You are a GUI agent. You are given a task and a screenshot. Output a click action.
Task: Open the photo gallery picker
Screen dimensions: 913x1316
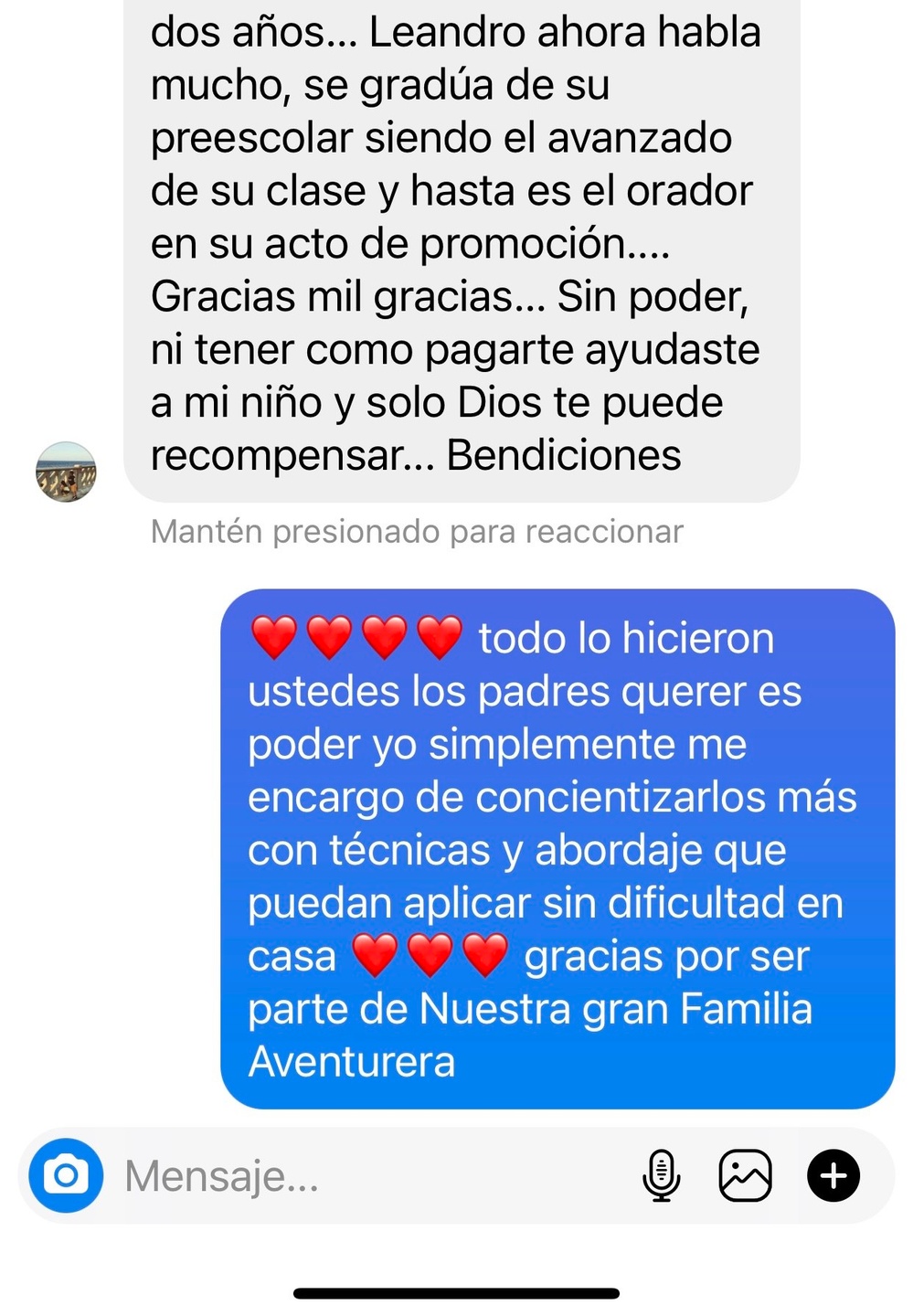point(745,1175)
